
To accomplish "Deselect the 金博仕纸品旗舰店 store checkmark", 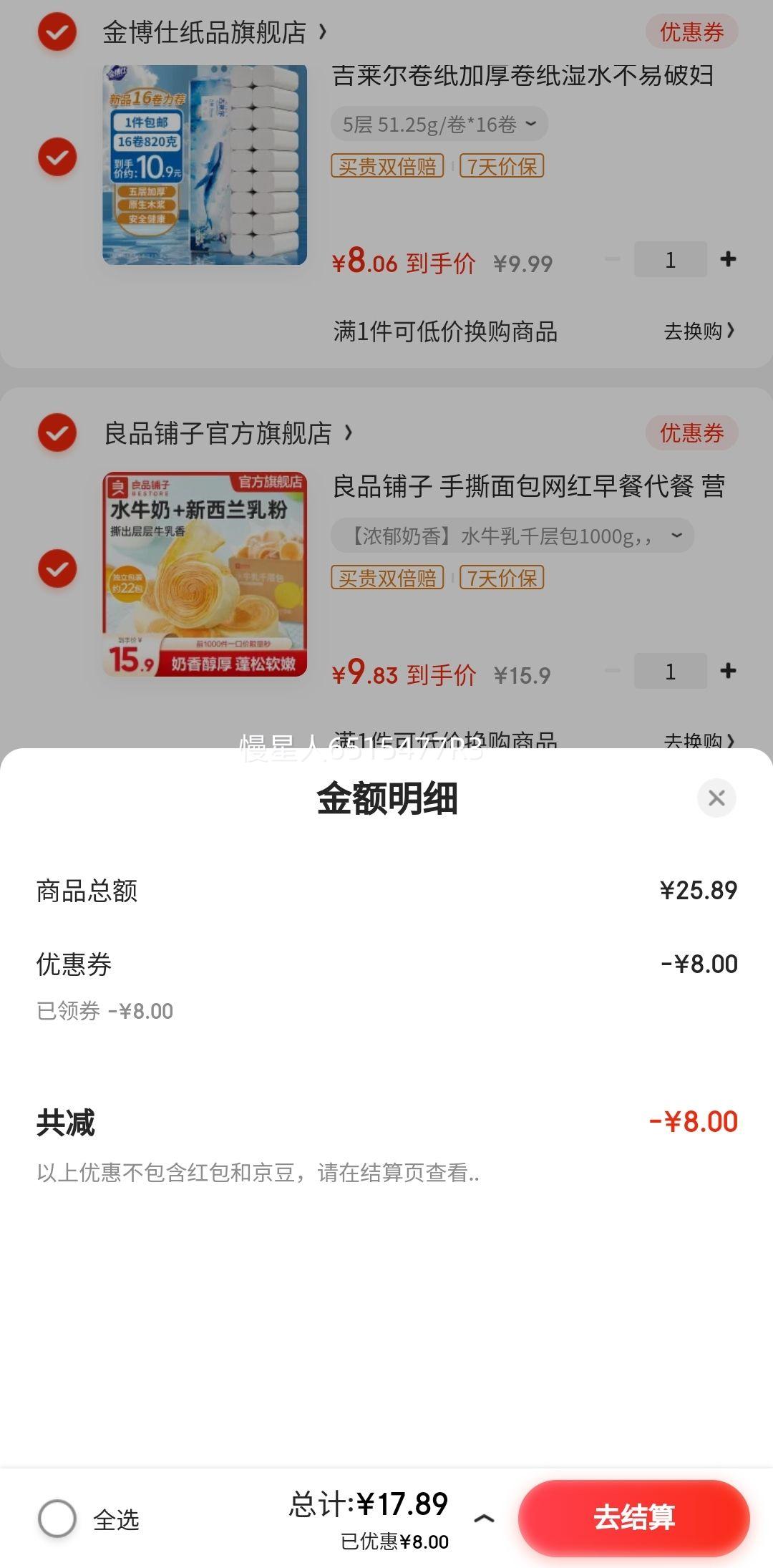I will tap(57, 32).
